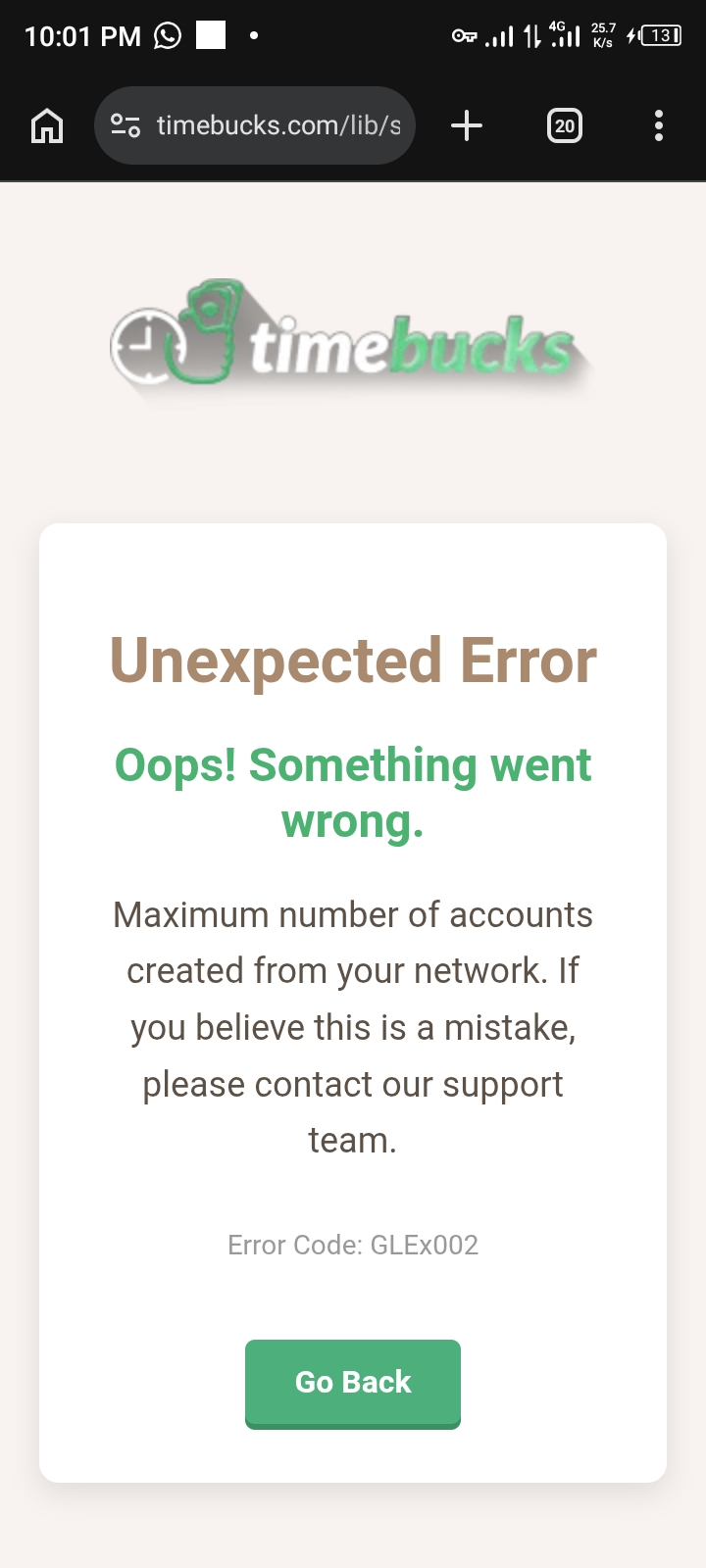
Task: Open a new browser tab
Action: [x=467, y=125]
